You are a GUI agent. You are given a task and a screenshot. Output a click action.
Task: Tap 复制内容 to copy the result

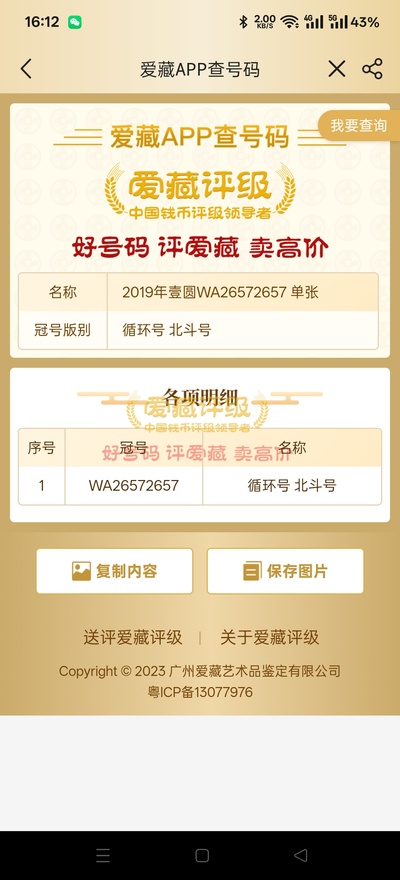pos(114,571)
